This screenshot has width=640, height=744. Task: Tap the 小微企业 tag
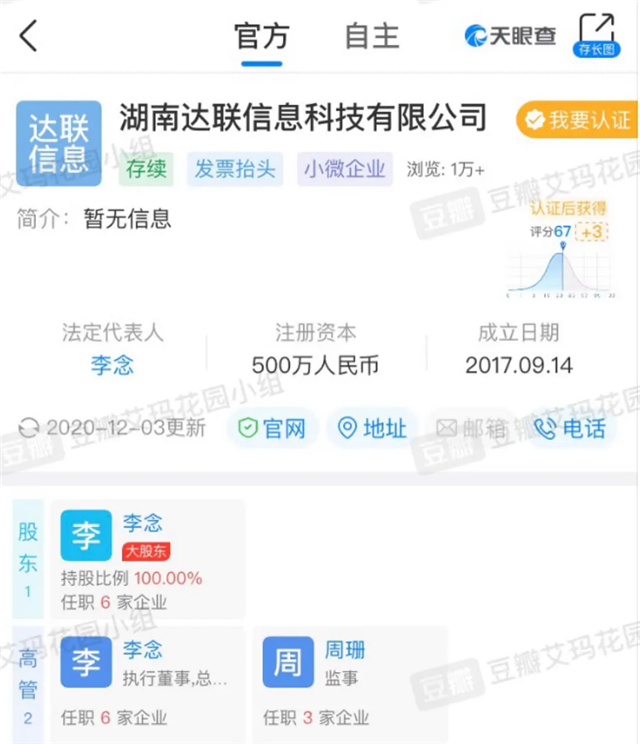[345, 169]
